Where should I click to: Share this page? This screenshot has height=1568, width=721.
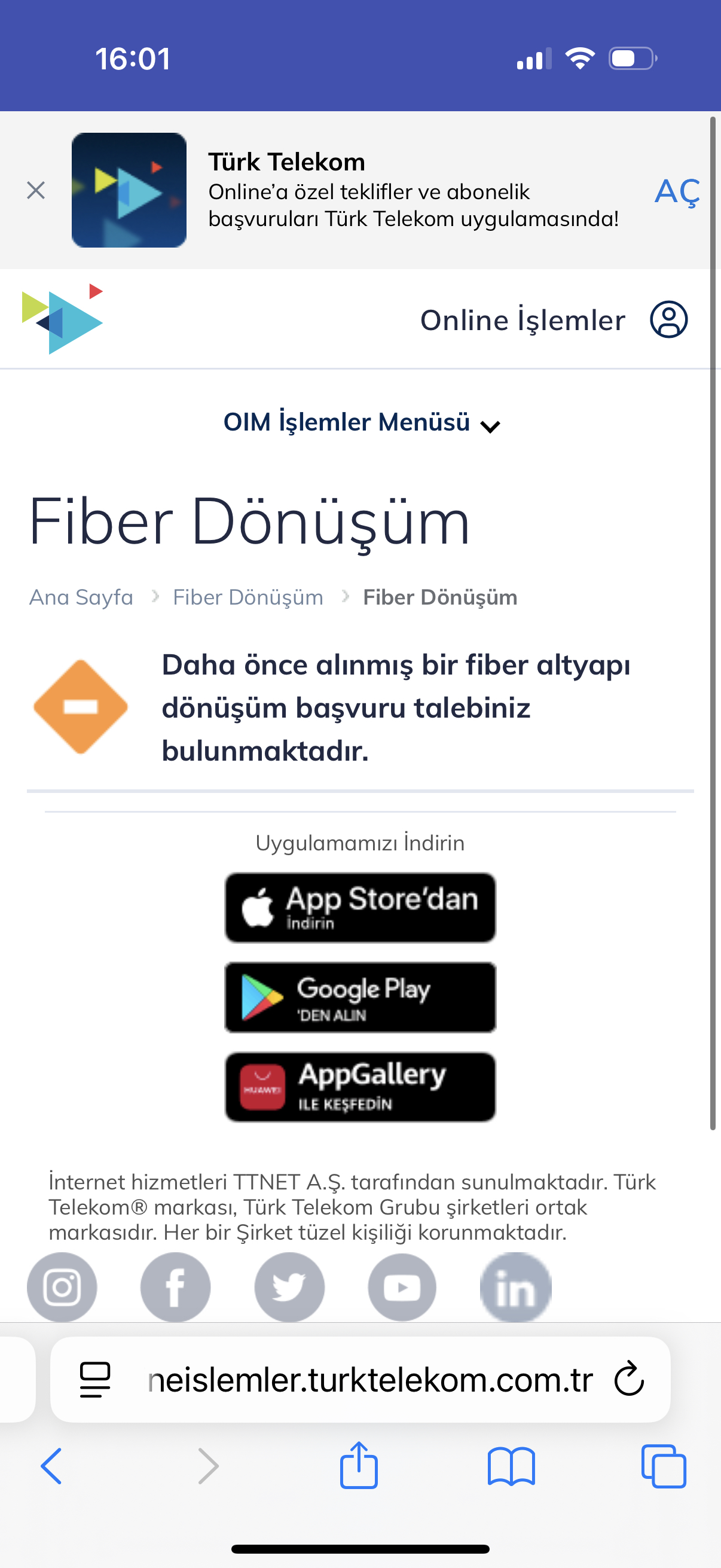point(358,1465)
